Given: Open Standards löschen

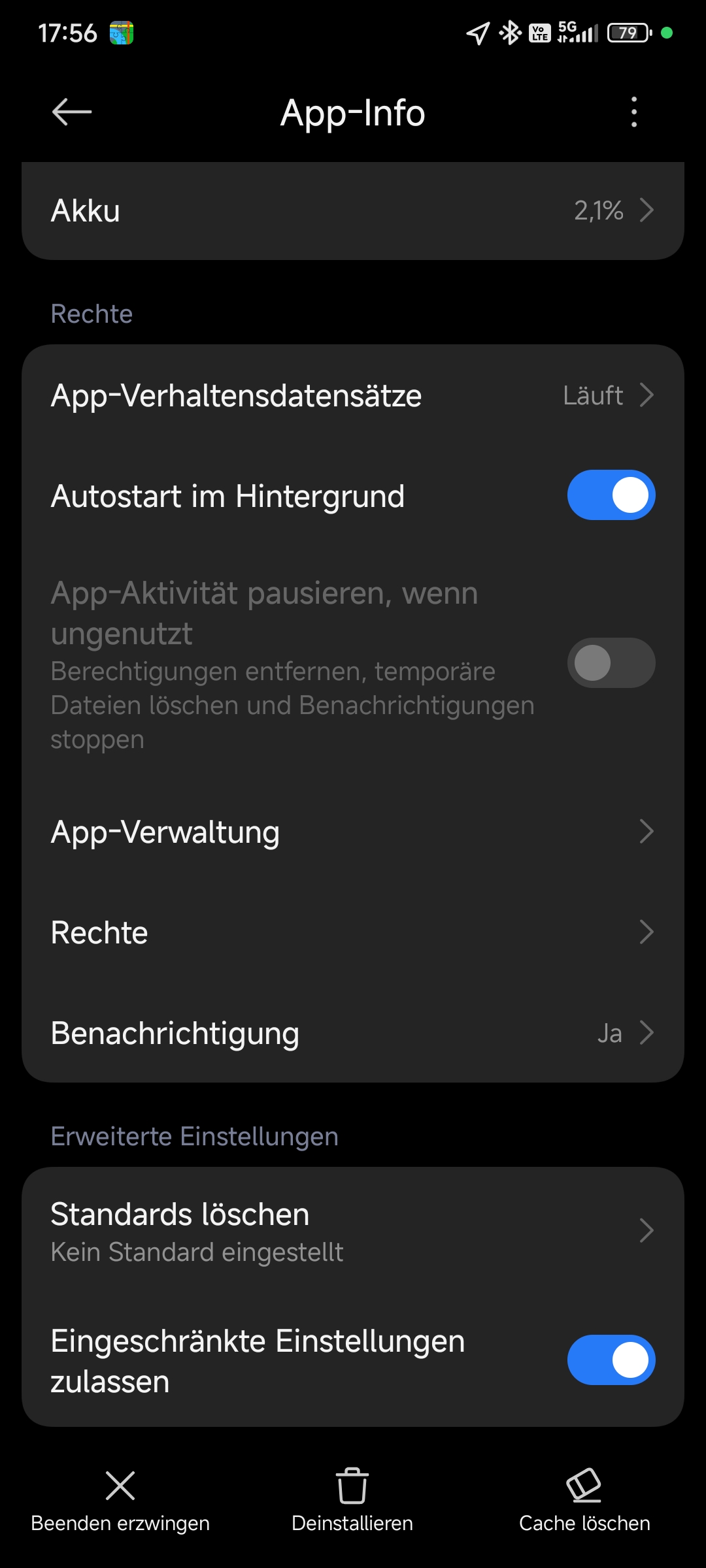Looking at the screenshot, I should click(x=353, y=1232).
